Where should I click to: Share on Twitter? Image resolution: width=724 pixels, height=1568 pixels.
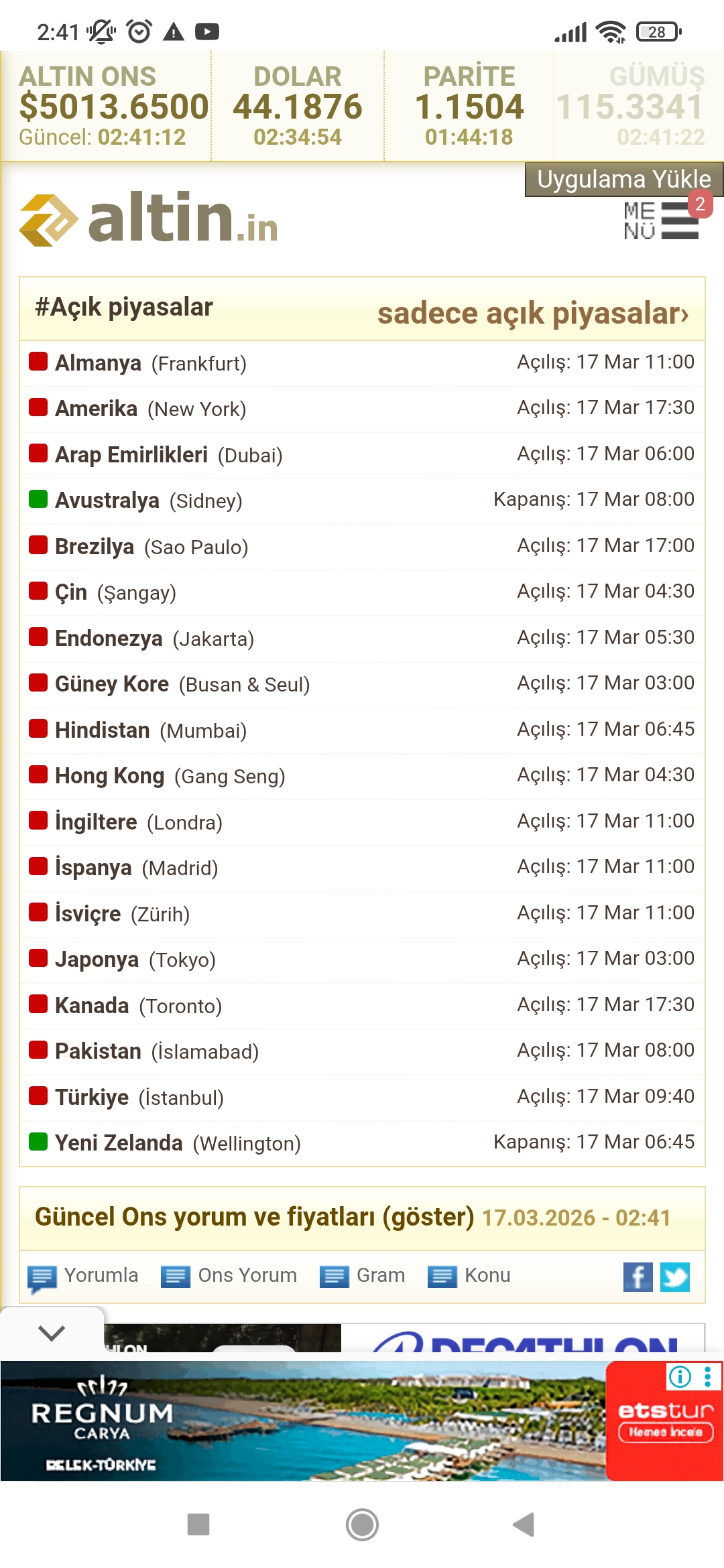pos(674,1277)
